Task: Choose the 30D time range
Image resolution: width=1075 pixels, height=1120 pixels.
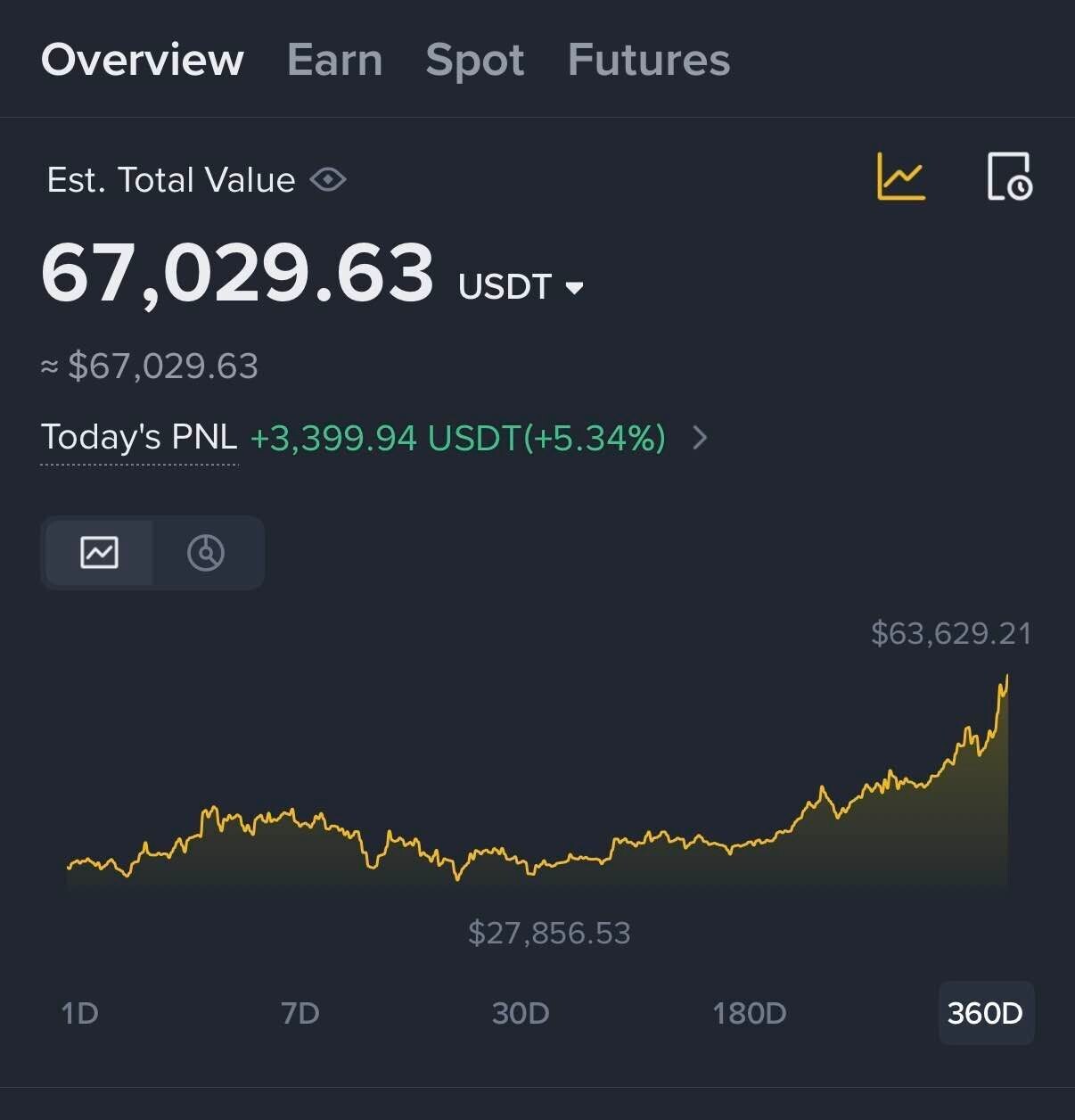Action: click(x=521, y=1013)
